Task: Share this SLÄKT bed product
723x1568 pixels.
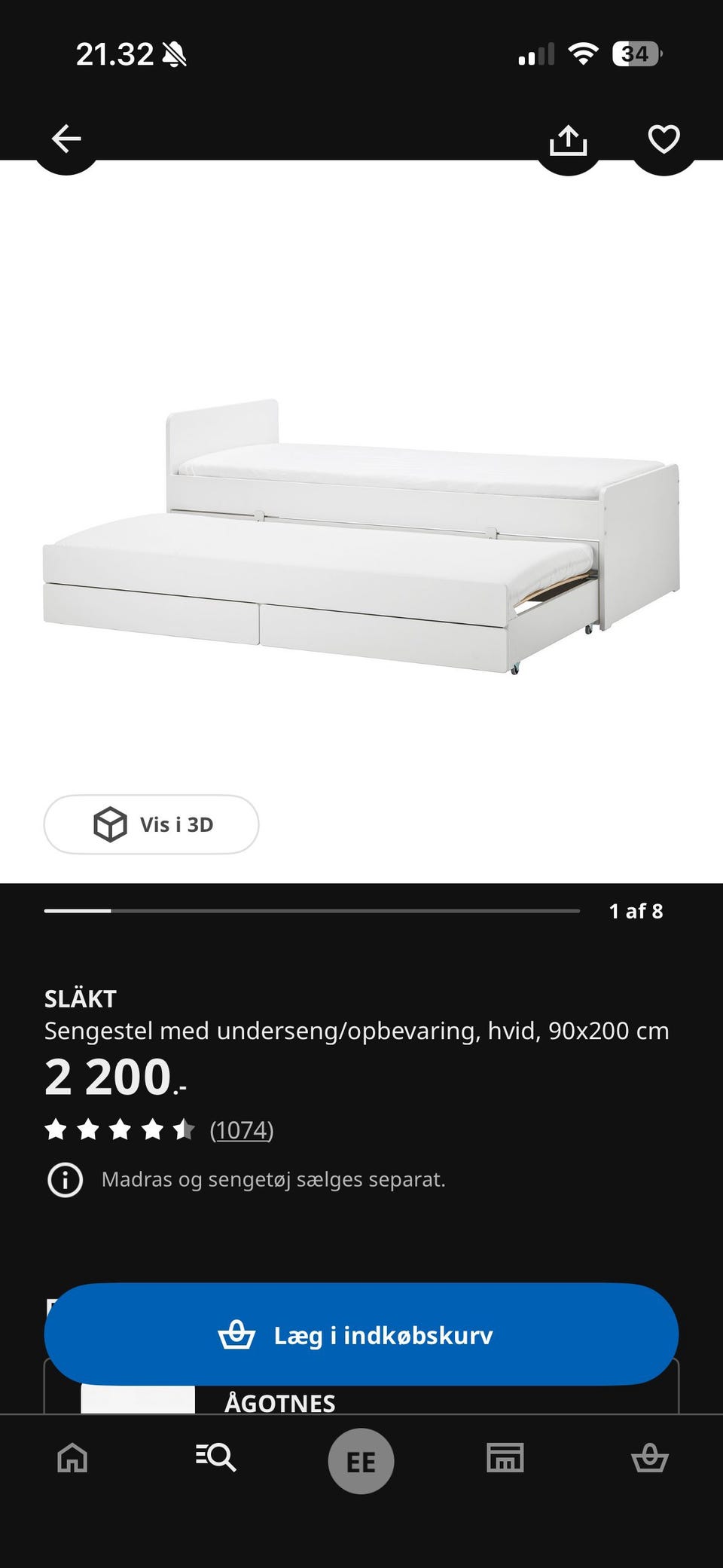Action: coord(568,139)
